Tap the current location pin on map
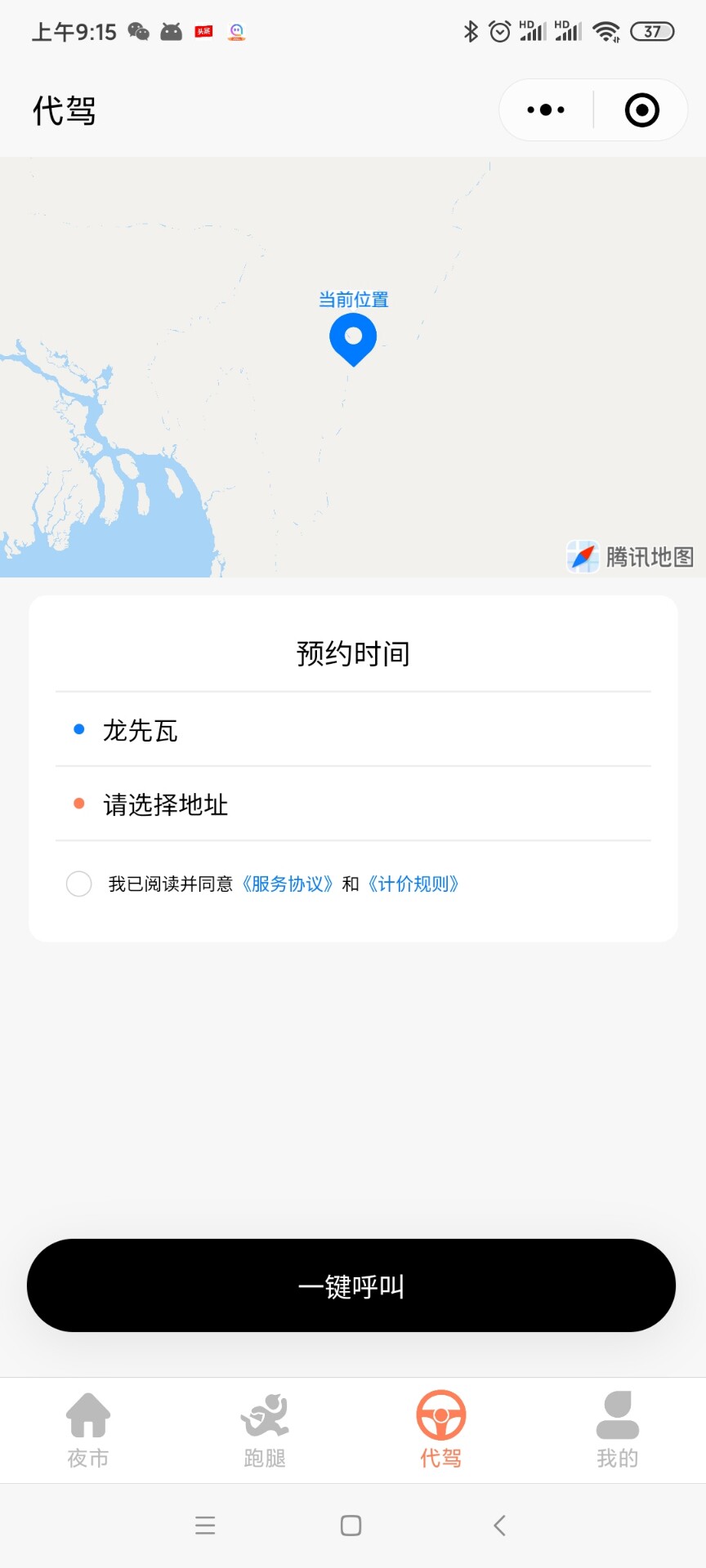 (353, 339)
